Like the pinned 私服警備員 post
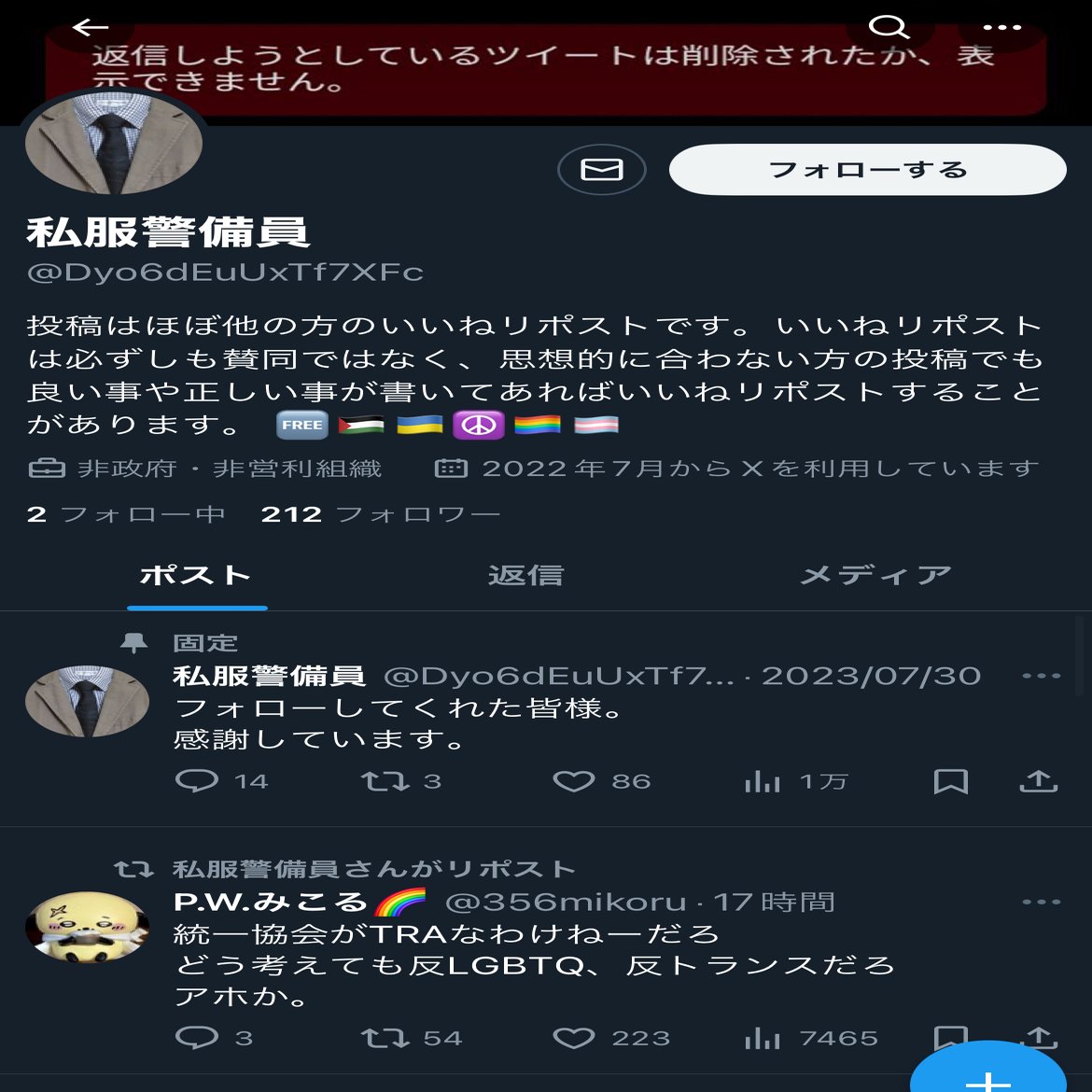Screen dimensions: 1092x1092 tap(573, 781)
